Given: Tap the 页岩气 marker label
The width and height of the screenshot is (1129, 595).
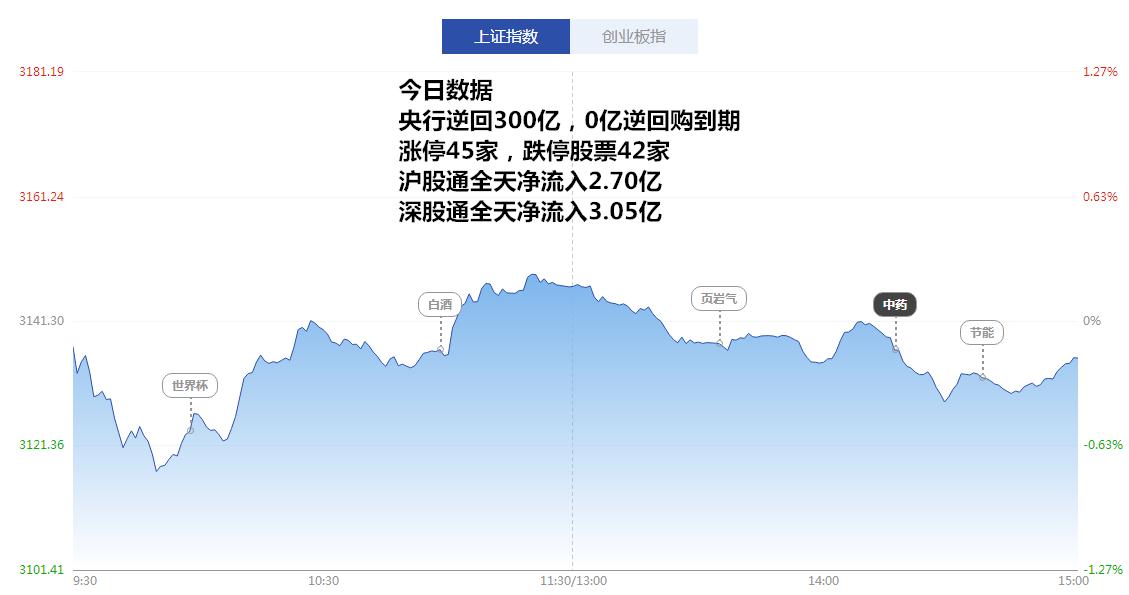Looking at the screenshot, I should coord(718,298).
